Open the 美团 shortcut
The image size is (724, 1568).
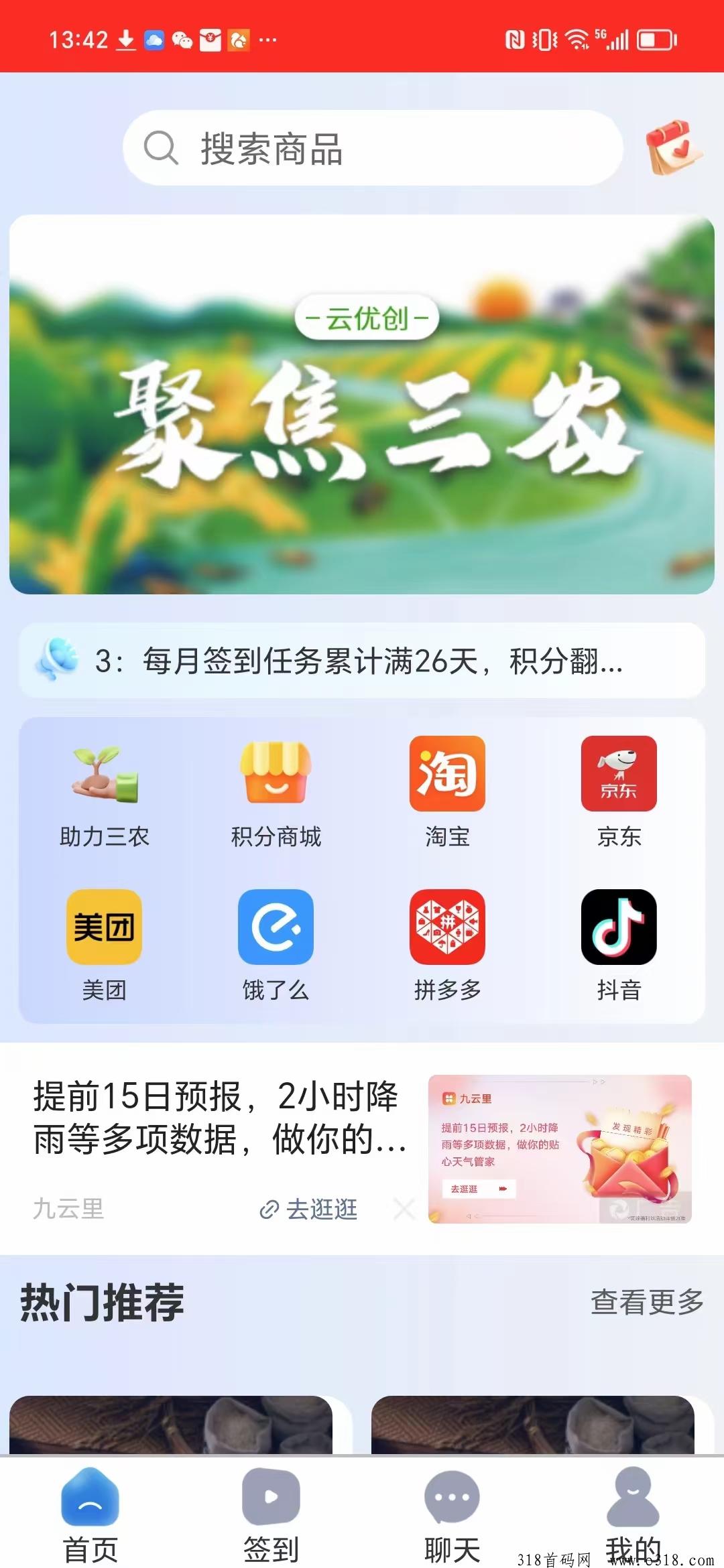click(x=105, y=945)
